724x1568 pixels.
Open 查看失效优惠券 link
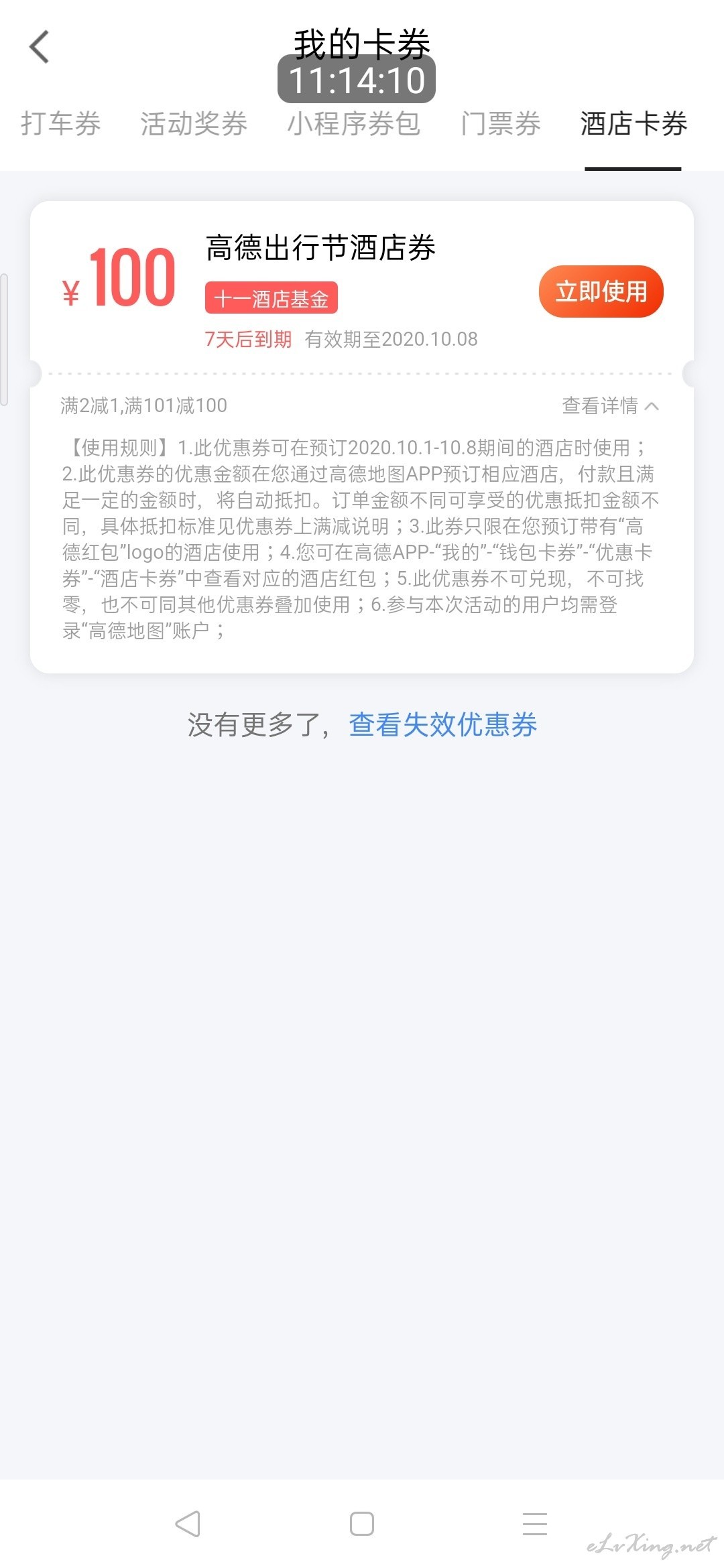(x=443, y=724)
